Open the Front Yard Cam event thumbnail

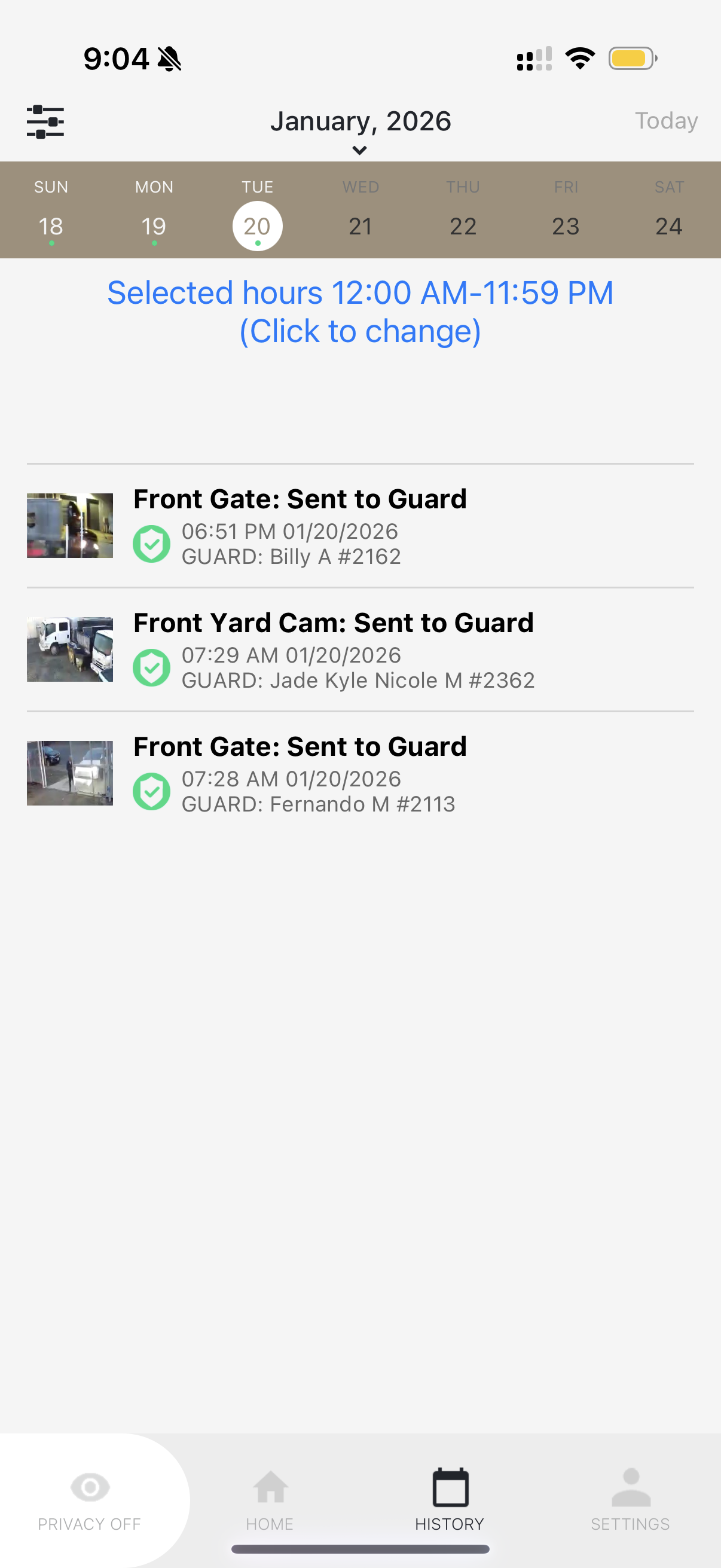[69, 648]
